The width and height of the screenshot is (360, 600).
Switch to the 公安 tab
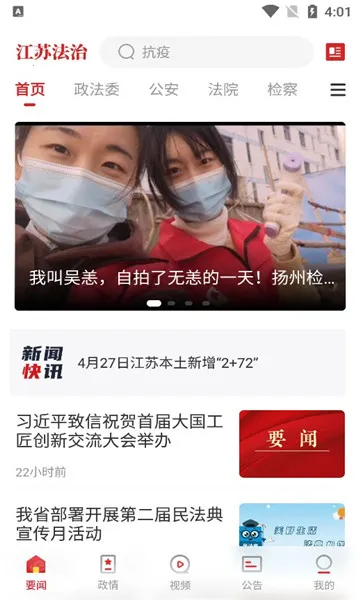tap(164, 90)
